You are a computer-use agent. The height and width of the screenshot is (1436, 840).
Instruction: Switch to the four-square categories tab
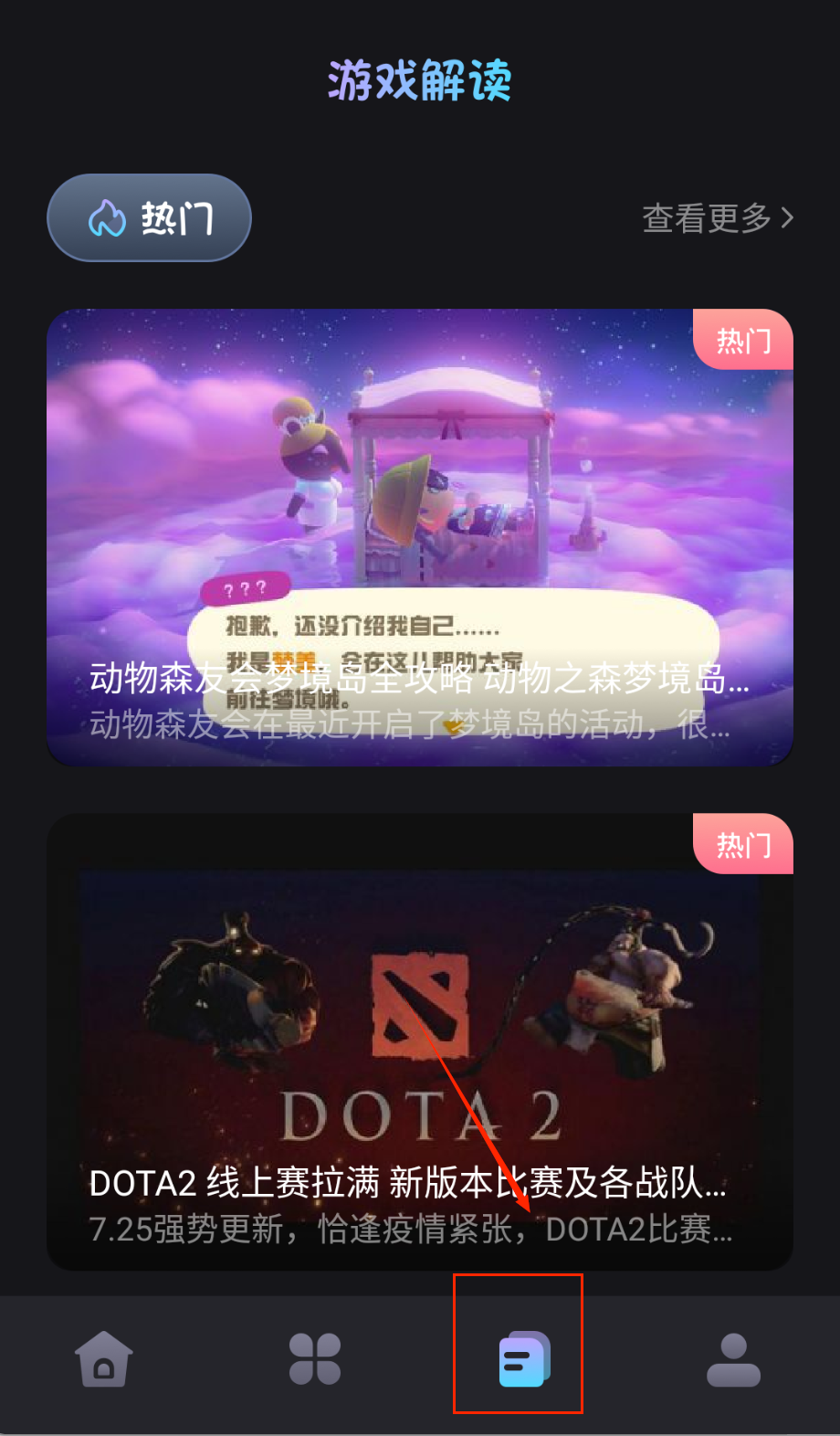click(x=315, y=1359)
